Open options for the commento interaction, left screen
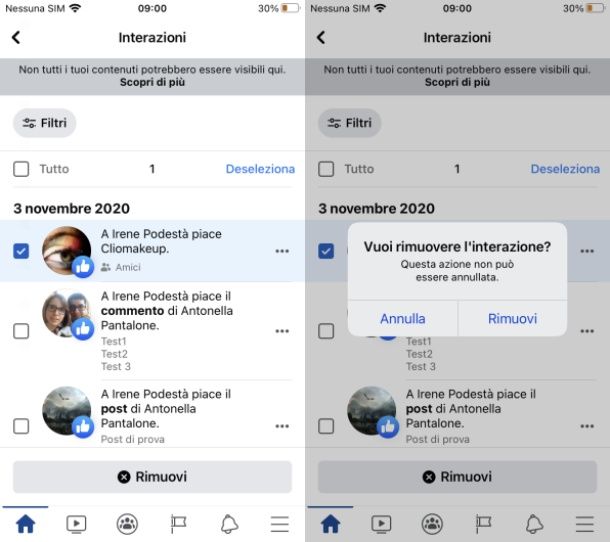 (x=282, y=331)
